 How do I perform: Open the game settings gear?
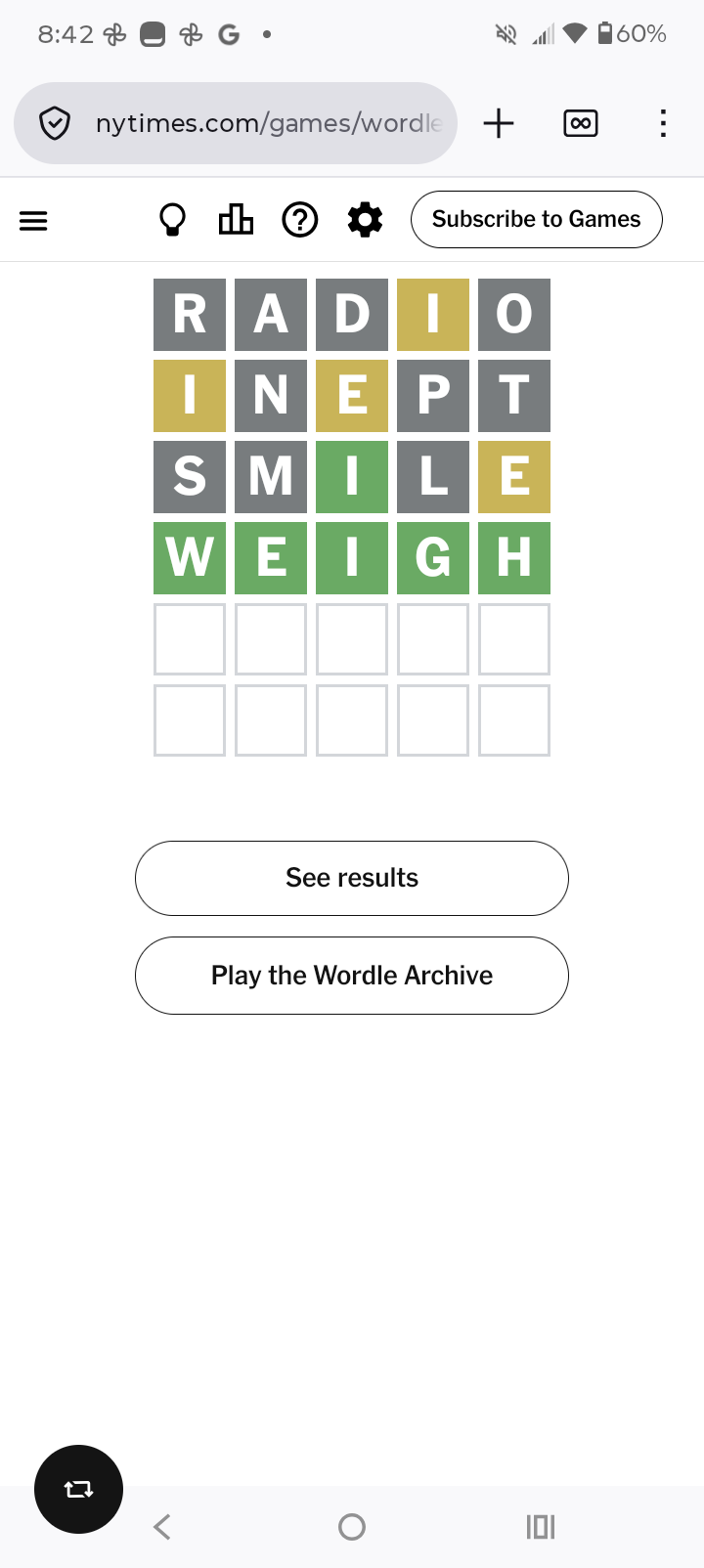[x=365, y=220]
